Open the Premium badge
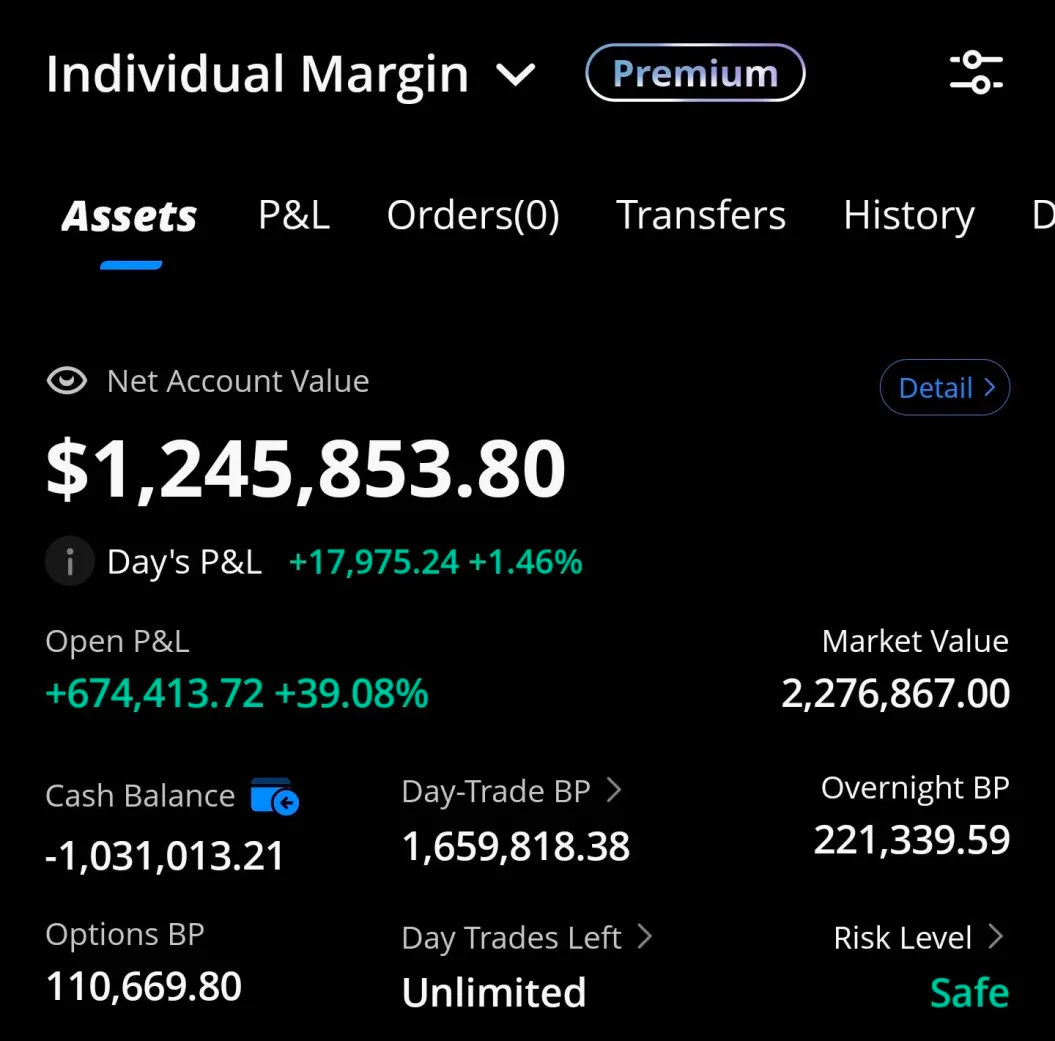This screenshot has width=1055, height=1041. [695, 73]
